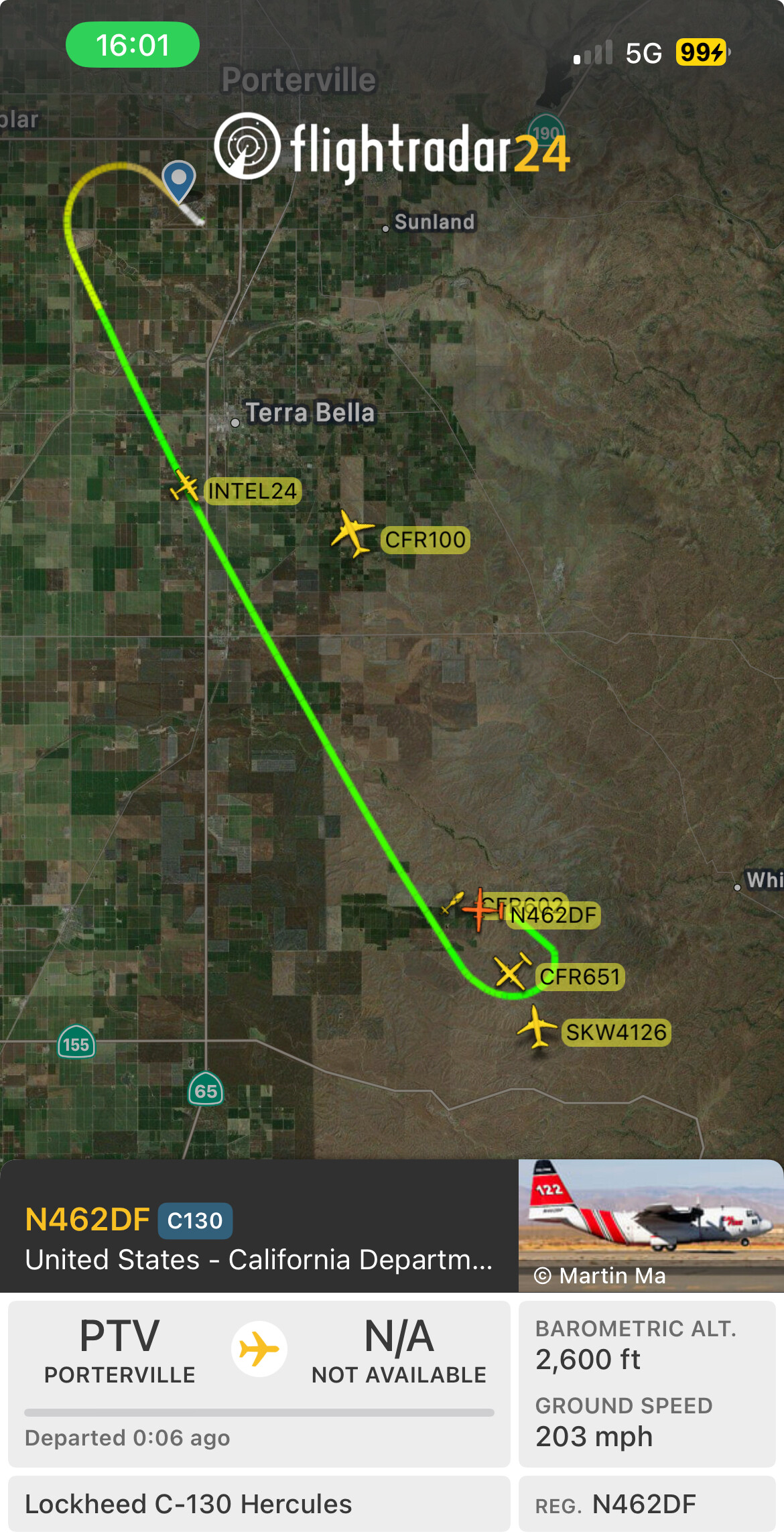
Task: Tap the CFR651 aircraft marker
Action: [x=513, y=971]
